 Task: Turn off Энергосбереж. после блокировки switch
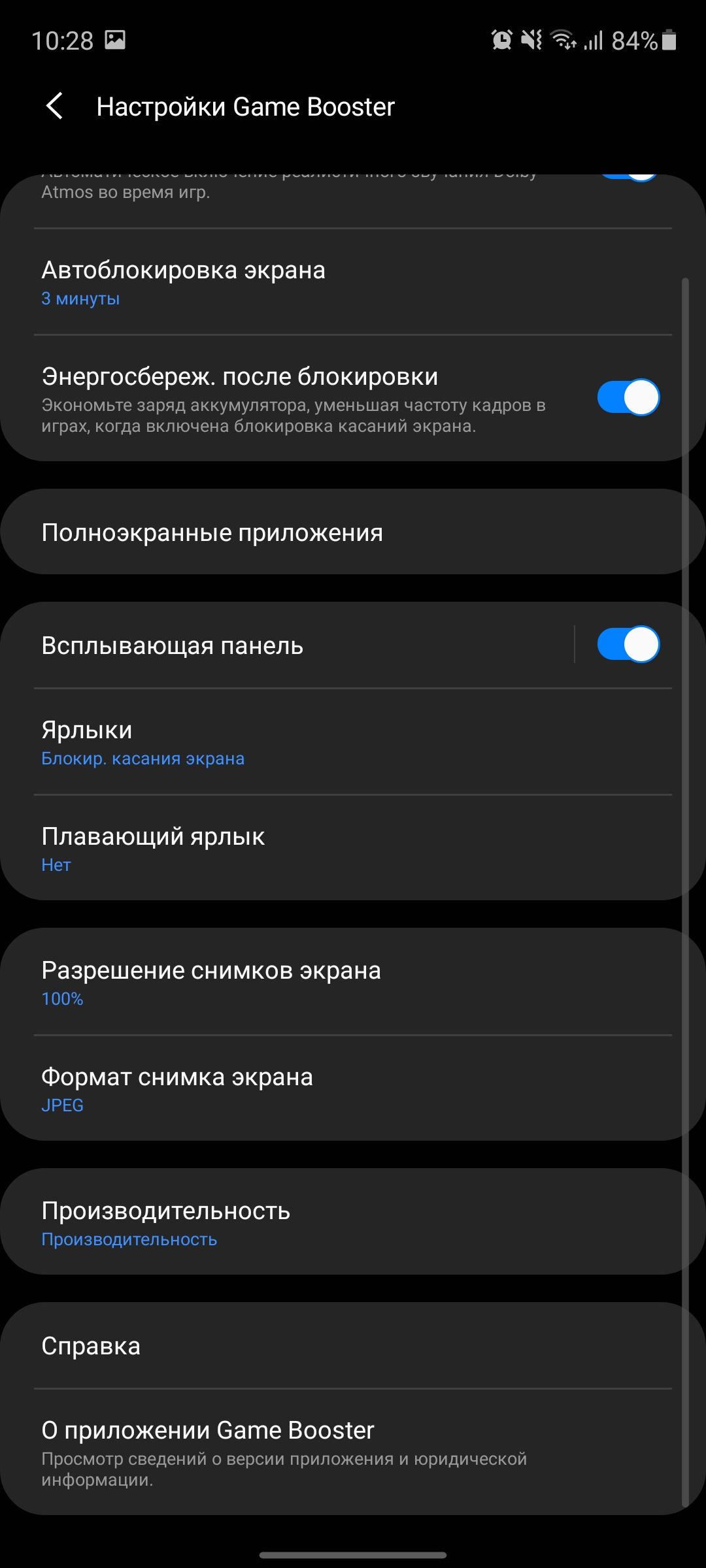coord(628,397)
